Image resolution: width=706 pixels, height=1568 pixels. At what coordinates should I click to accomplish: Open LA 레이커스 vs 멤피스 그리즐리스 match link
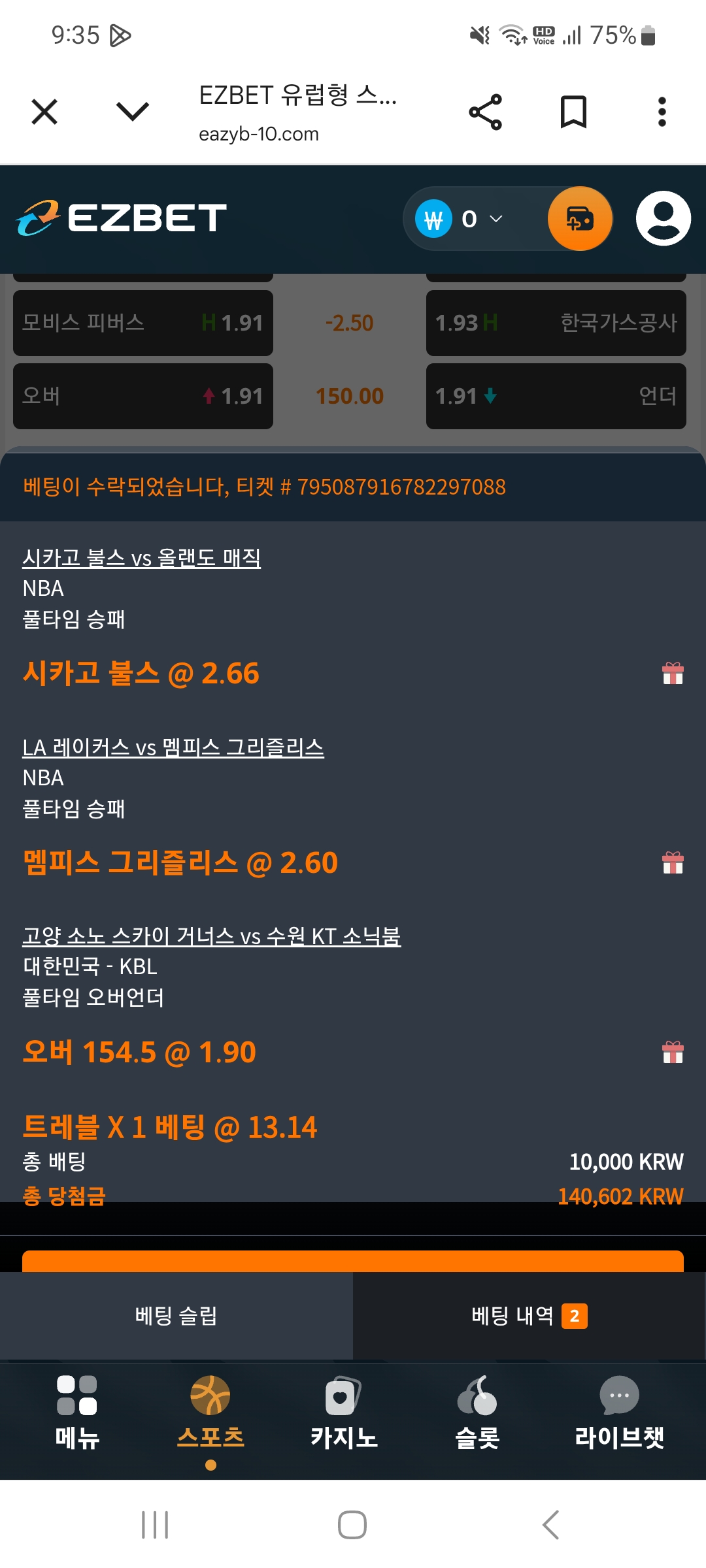click(x=173, y=747)
